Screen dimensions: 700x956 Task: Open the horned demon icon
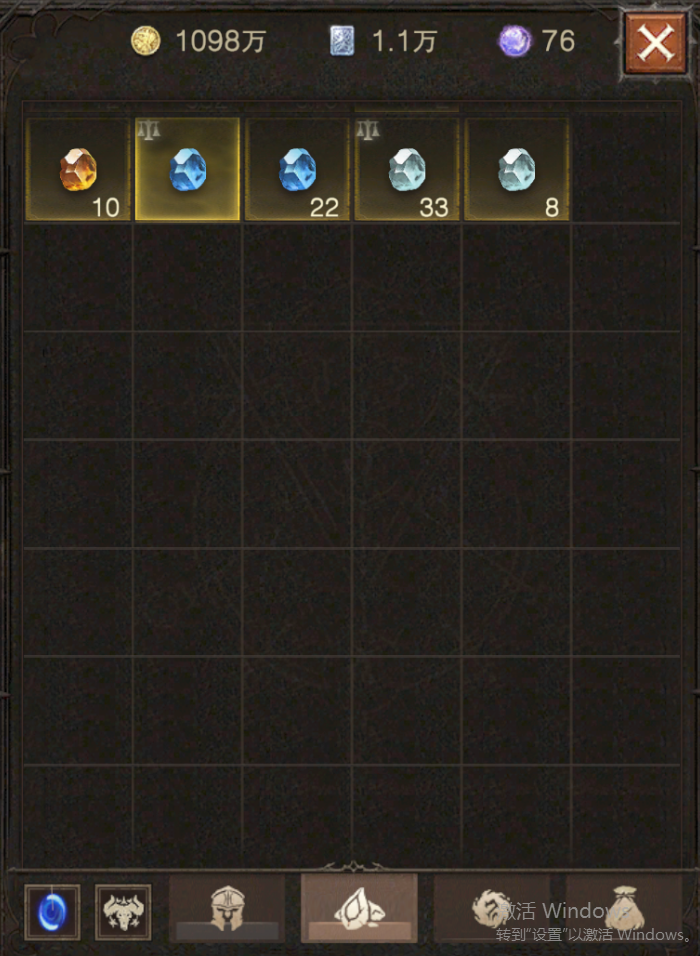click(123, 912)
